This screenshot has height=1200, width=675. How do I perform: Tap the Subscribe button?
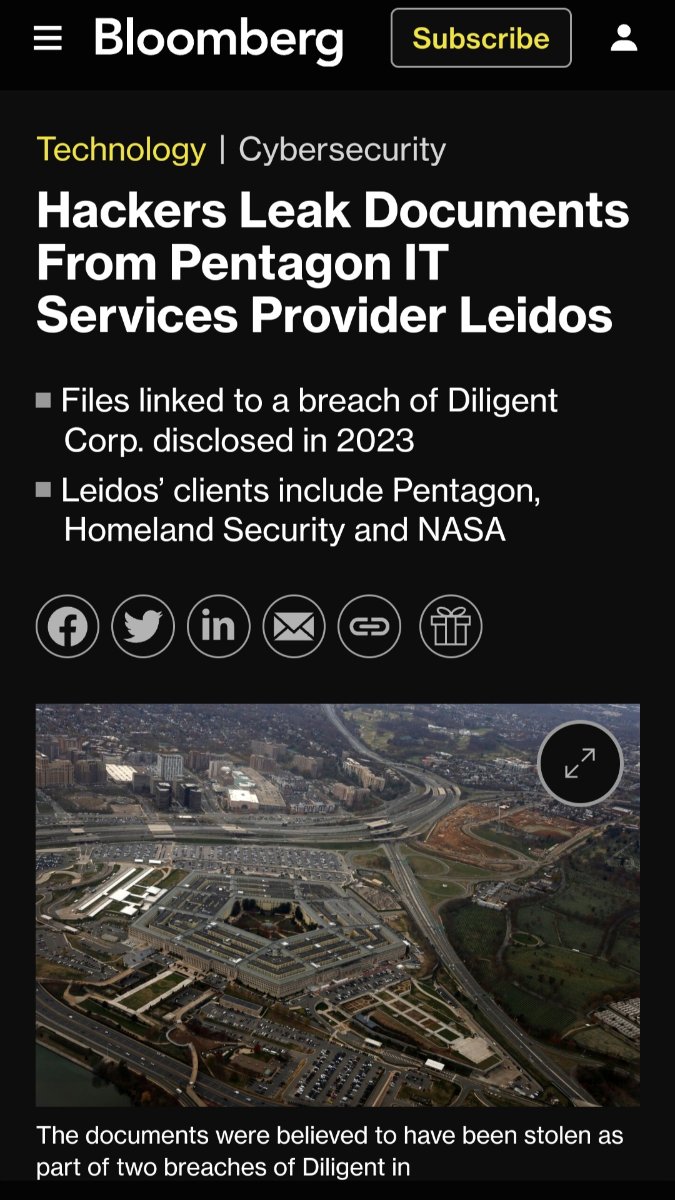(x=481, y=38)
